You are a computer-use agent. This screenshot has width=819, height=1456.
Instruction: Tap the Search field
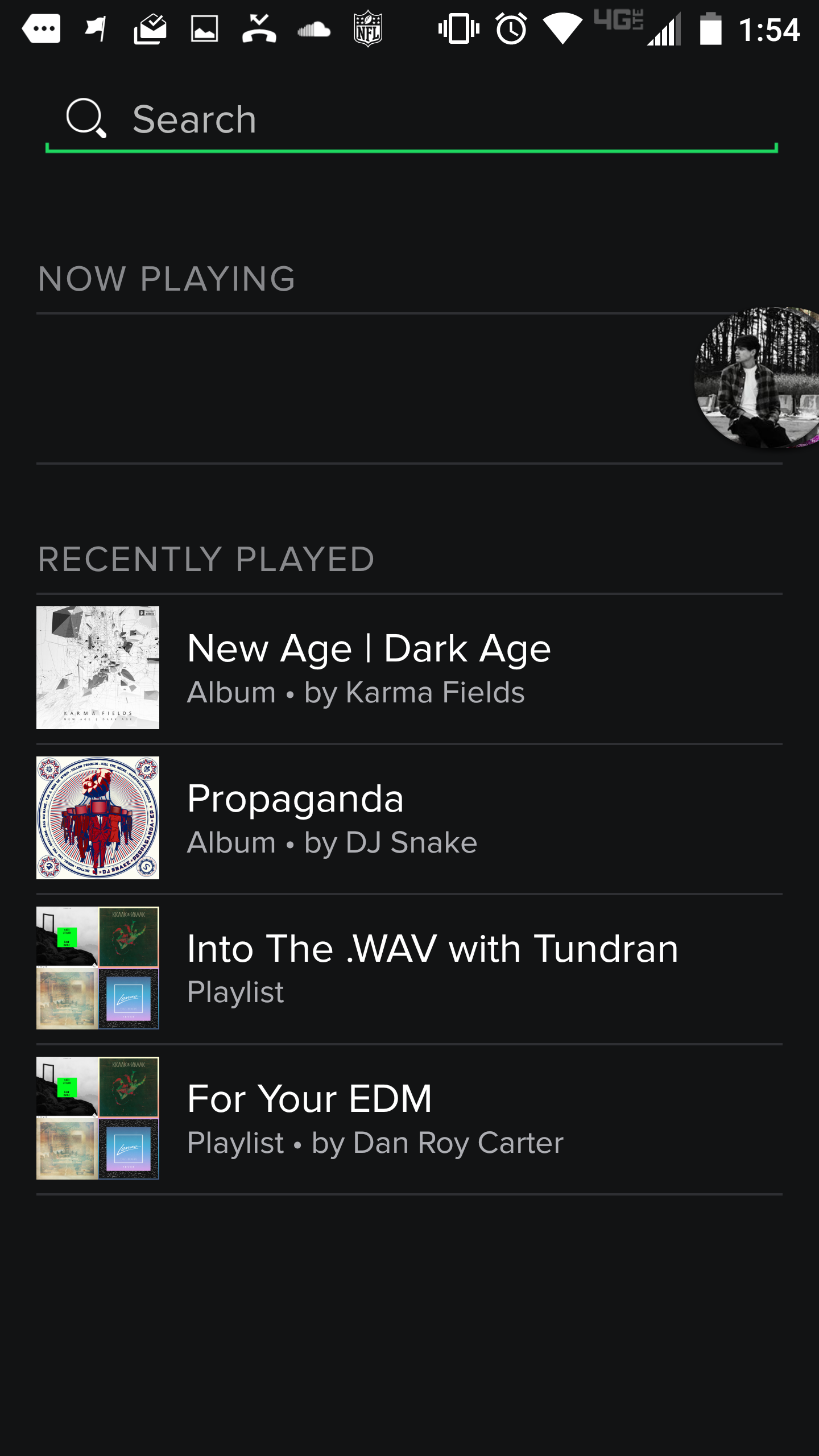pos(409,119)
